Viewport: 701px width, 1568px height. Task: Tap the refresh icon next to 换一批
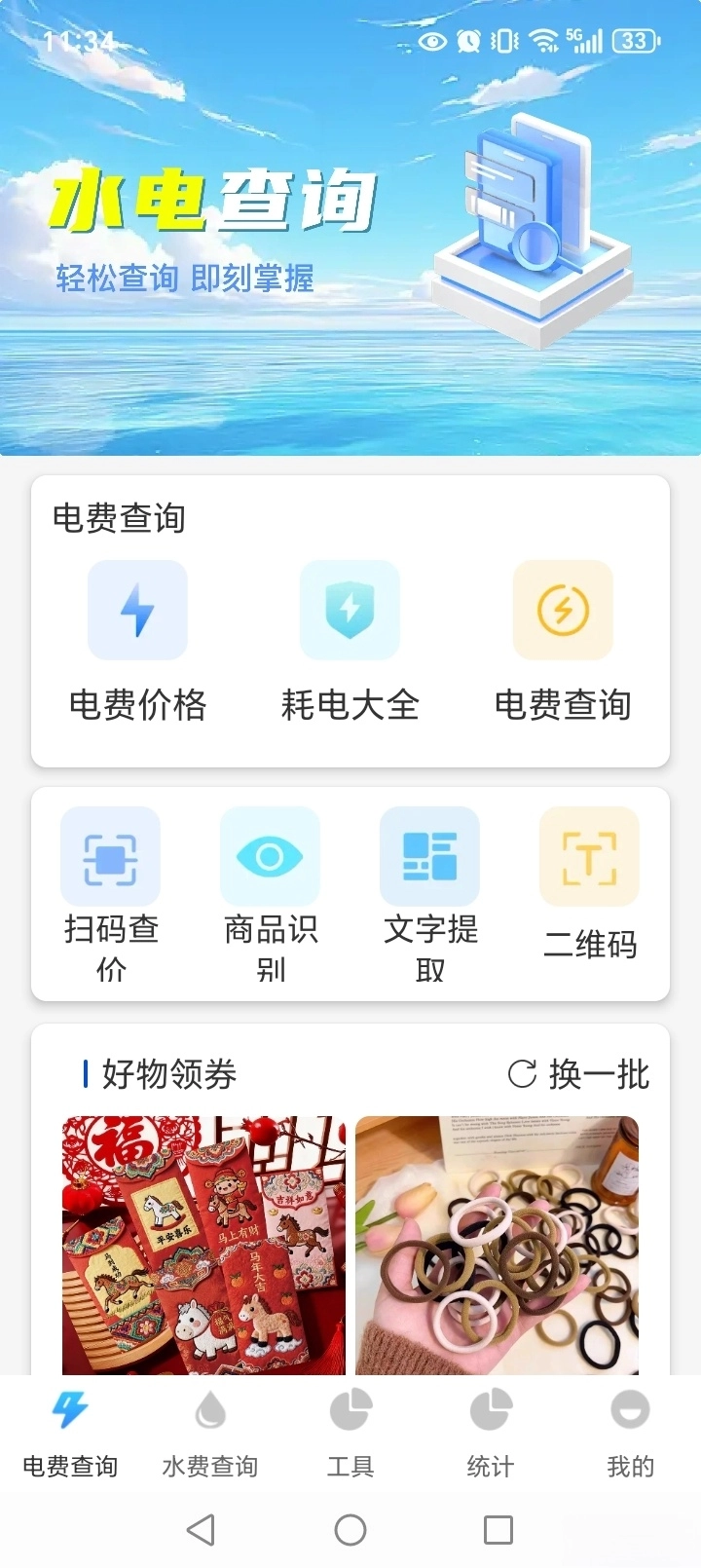(524, 1075)
